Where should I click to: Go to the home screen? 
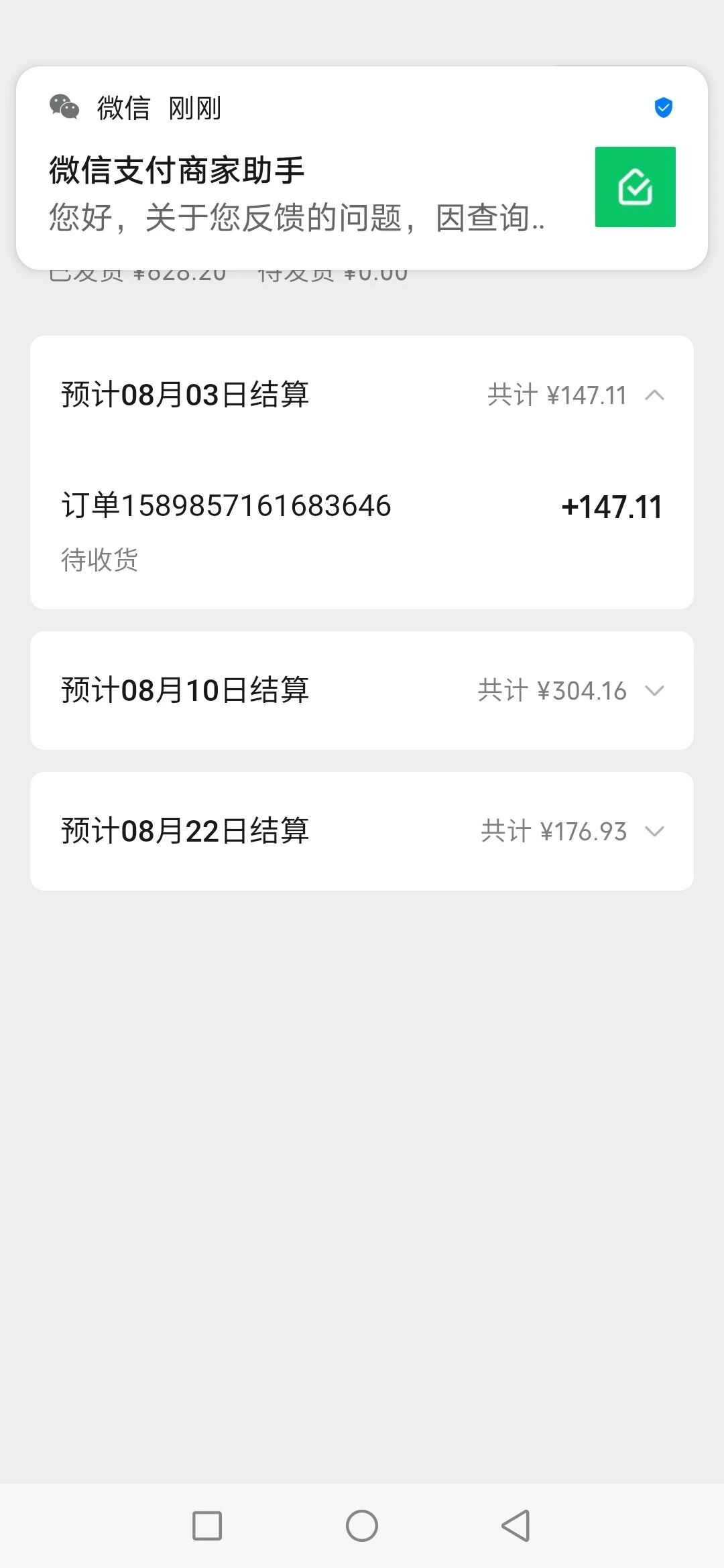point(362,1526)
